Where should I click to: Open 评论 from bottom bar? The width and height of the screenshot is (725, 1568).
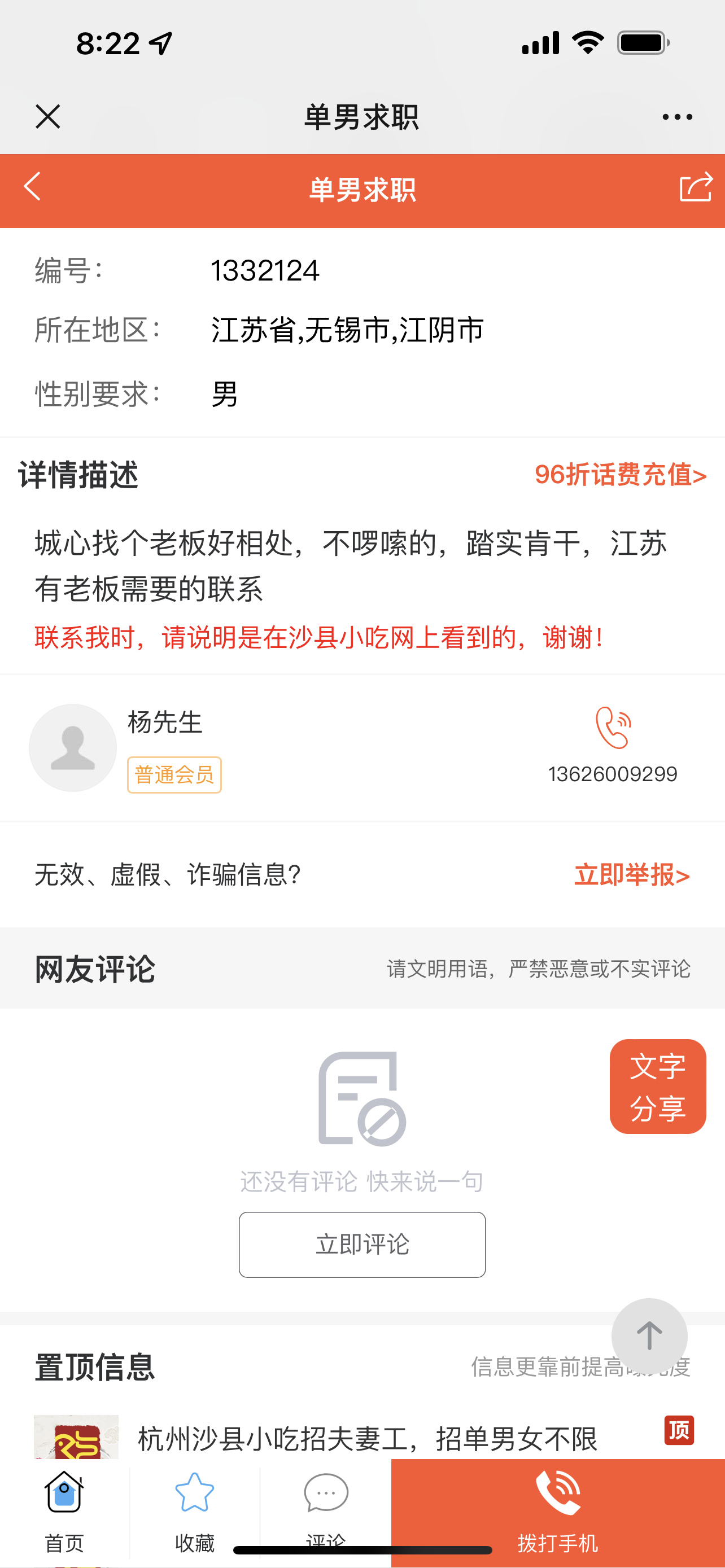pyautogui.click(x=326, y=1504)
